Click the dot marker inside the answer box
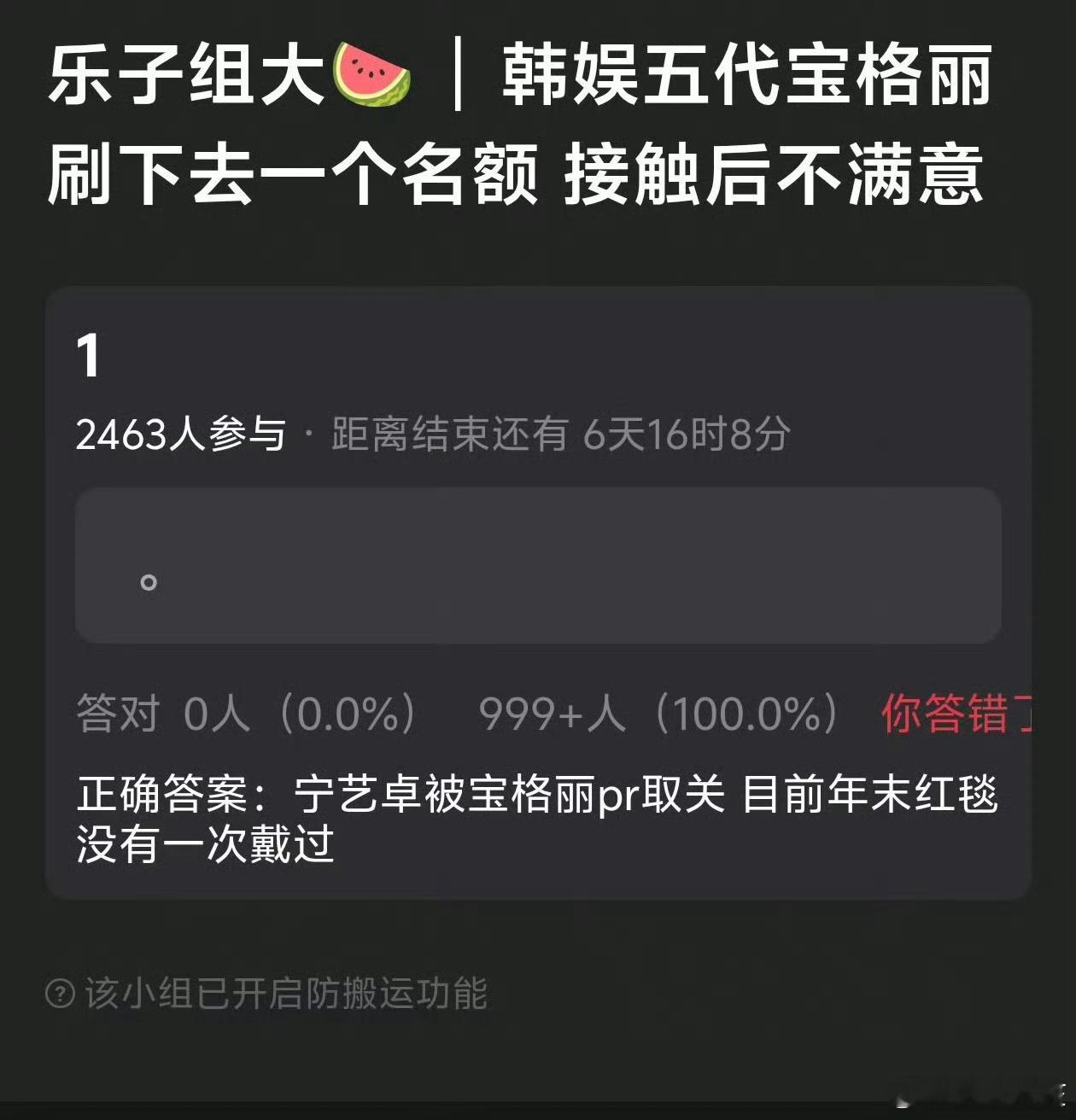The width and height of the screenshot is (1076, 1120). click(x=149, y=582)
